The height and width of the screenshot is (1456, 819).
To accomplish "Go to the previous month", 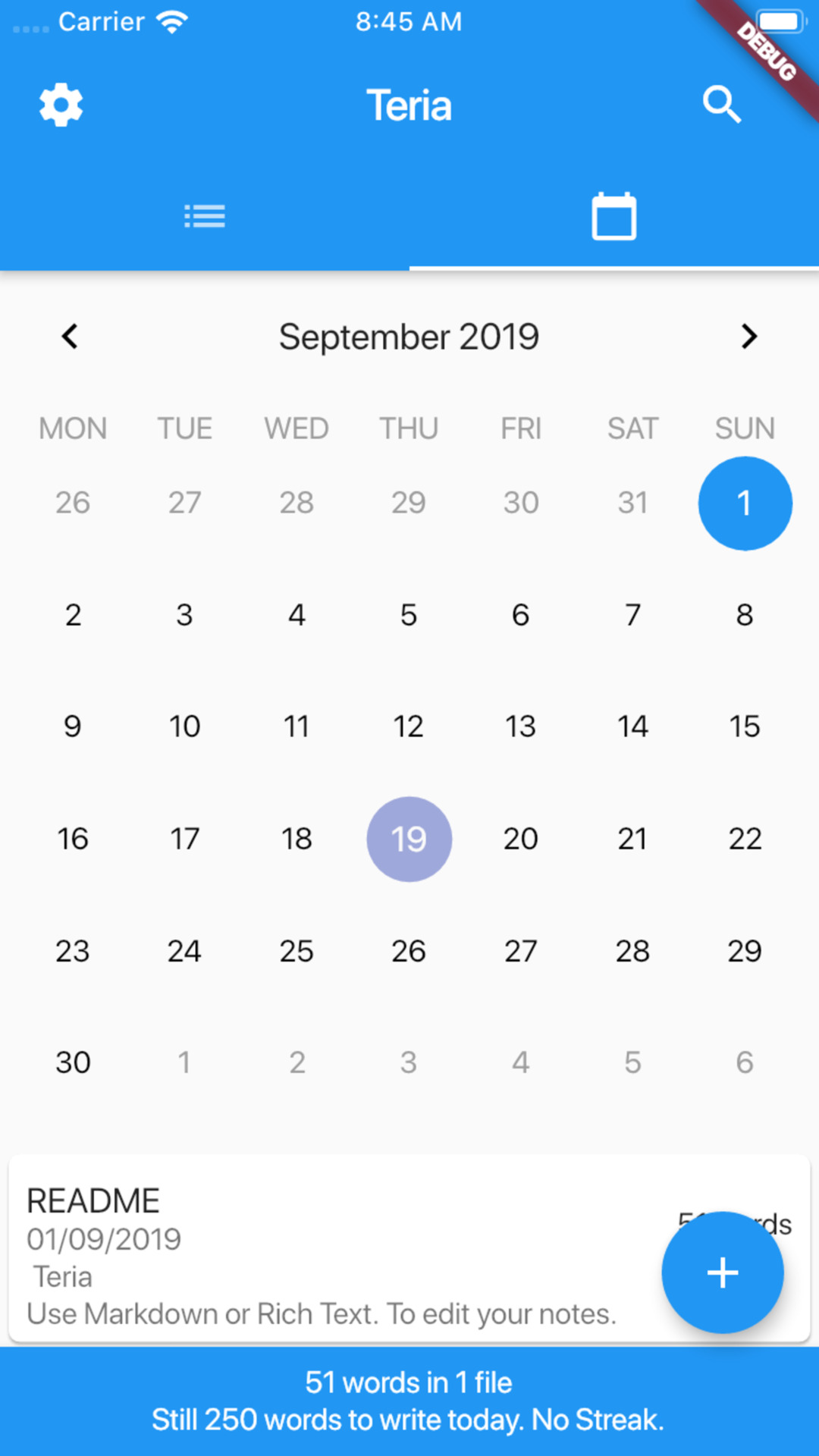I will pyautogui.click(x=70, y=336).
